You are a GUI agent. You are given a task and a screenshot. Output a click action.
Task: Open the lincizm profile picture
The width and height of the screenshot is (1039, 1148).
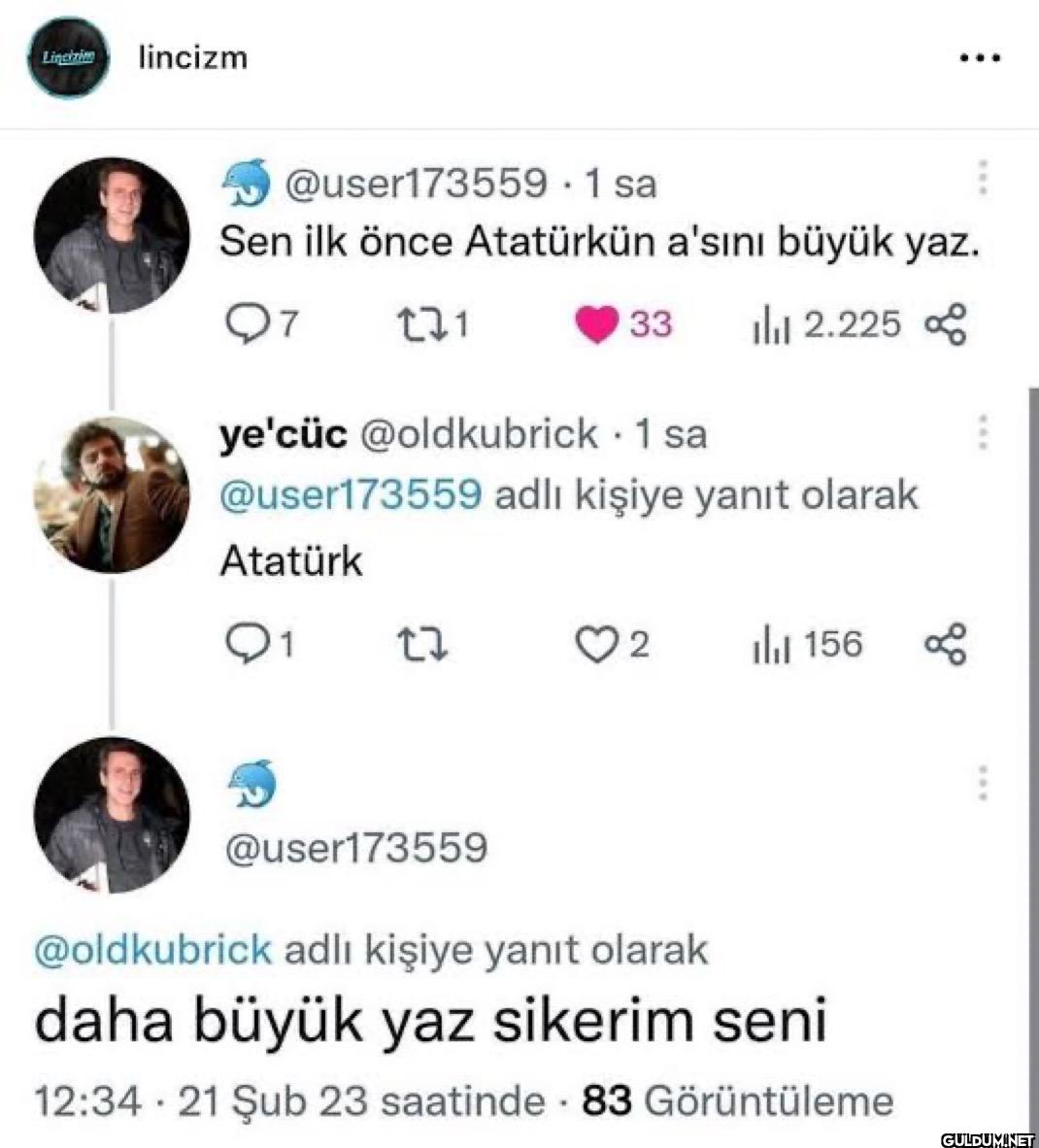click(x=68, y=57)
